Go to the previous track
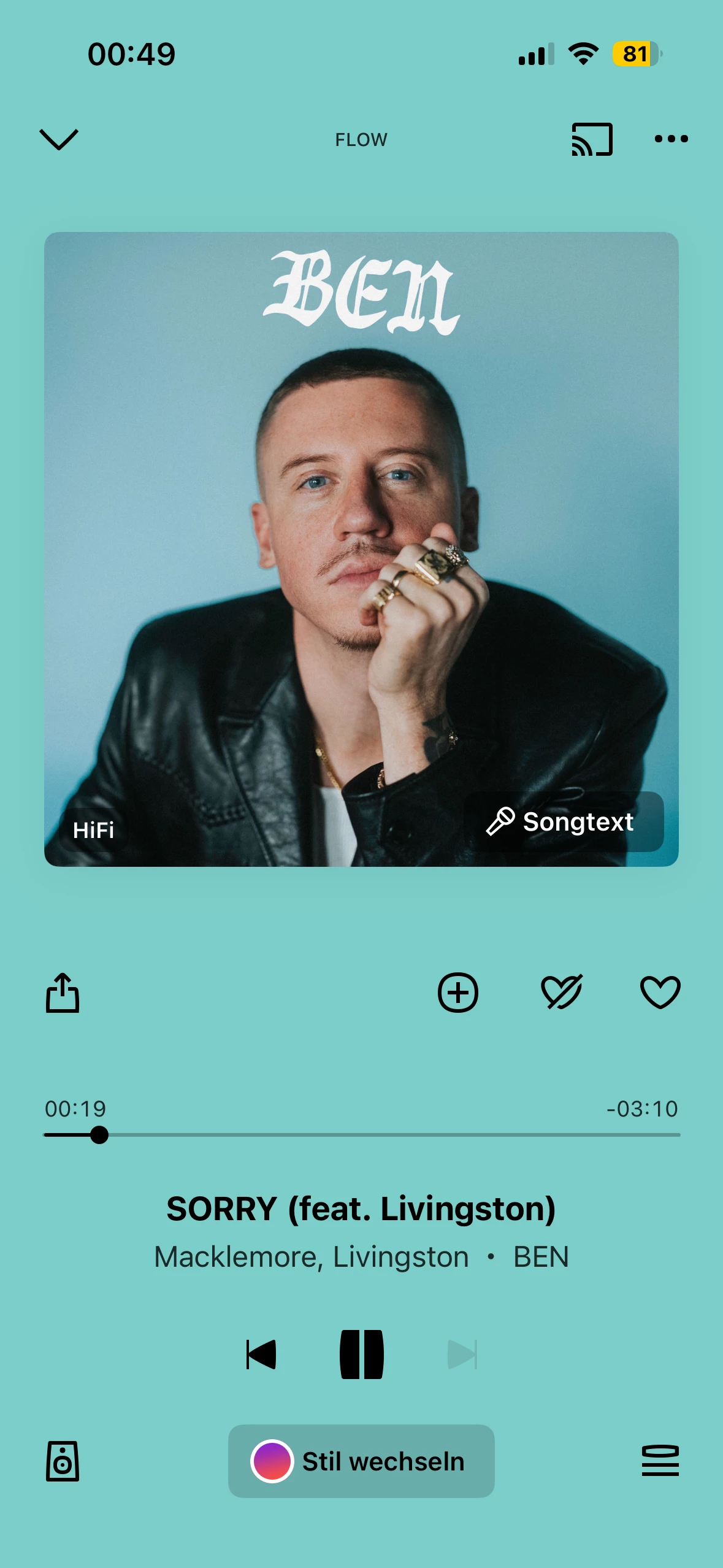The image size is (723, 1568). click(261, 1355)
